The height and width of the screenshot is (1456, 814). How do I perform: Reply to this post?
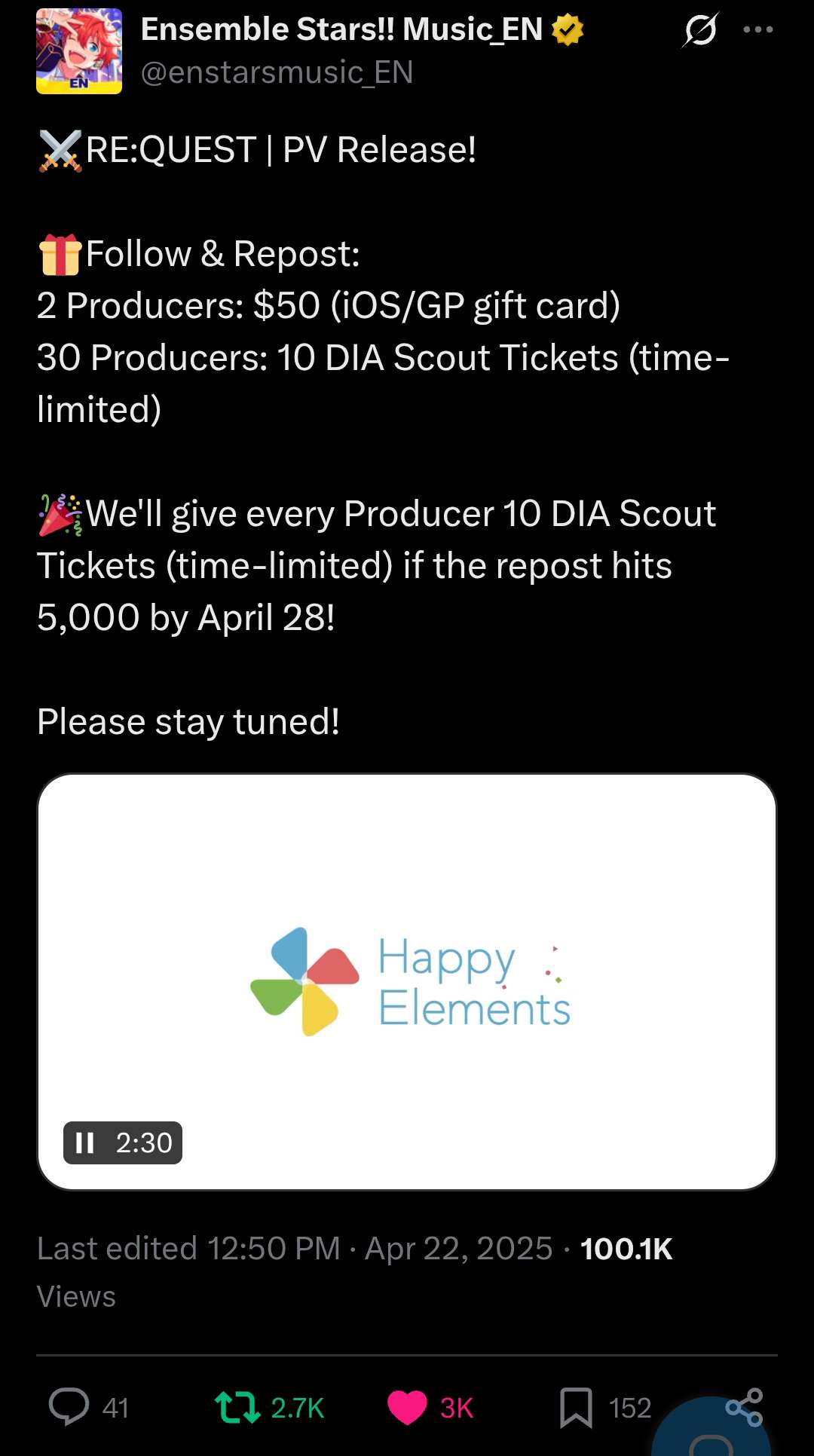pyautogui.click(x=69, y=1407)
